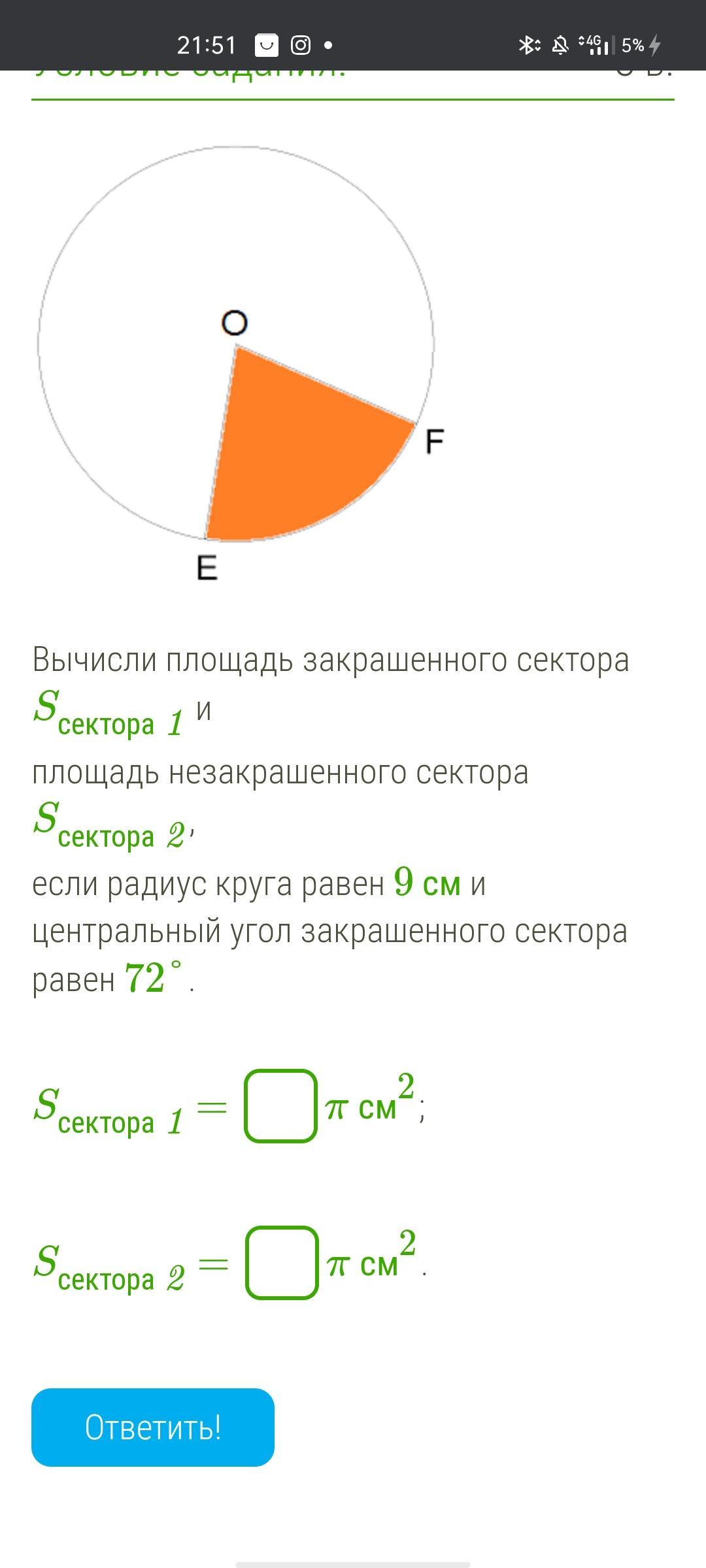The image size is (706, 1568).
Task: Submit answer with the Ответить! button
Action: (x=153, y=1428)
